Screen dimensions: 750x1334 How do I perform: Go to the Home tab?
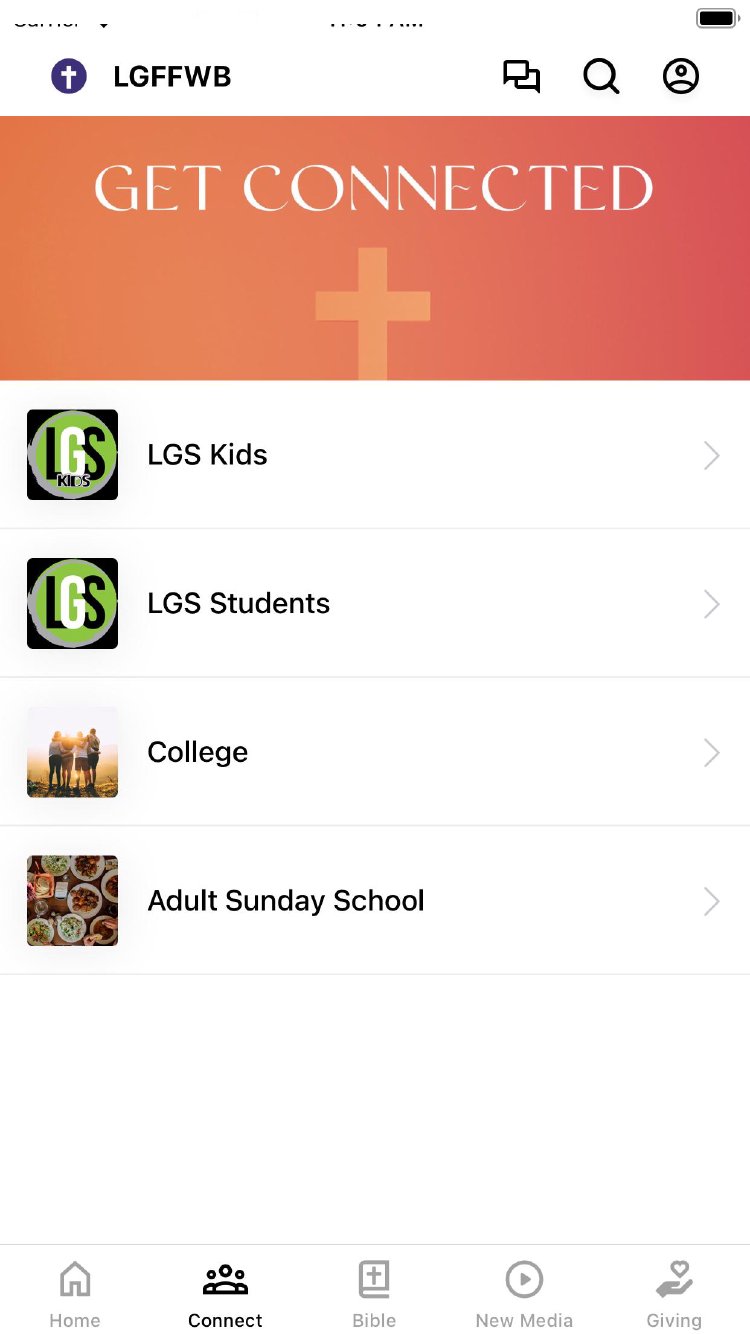pyautogui.click(x=75, y=1294)
